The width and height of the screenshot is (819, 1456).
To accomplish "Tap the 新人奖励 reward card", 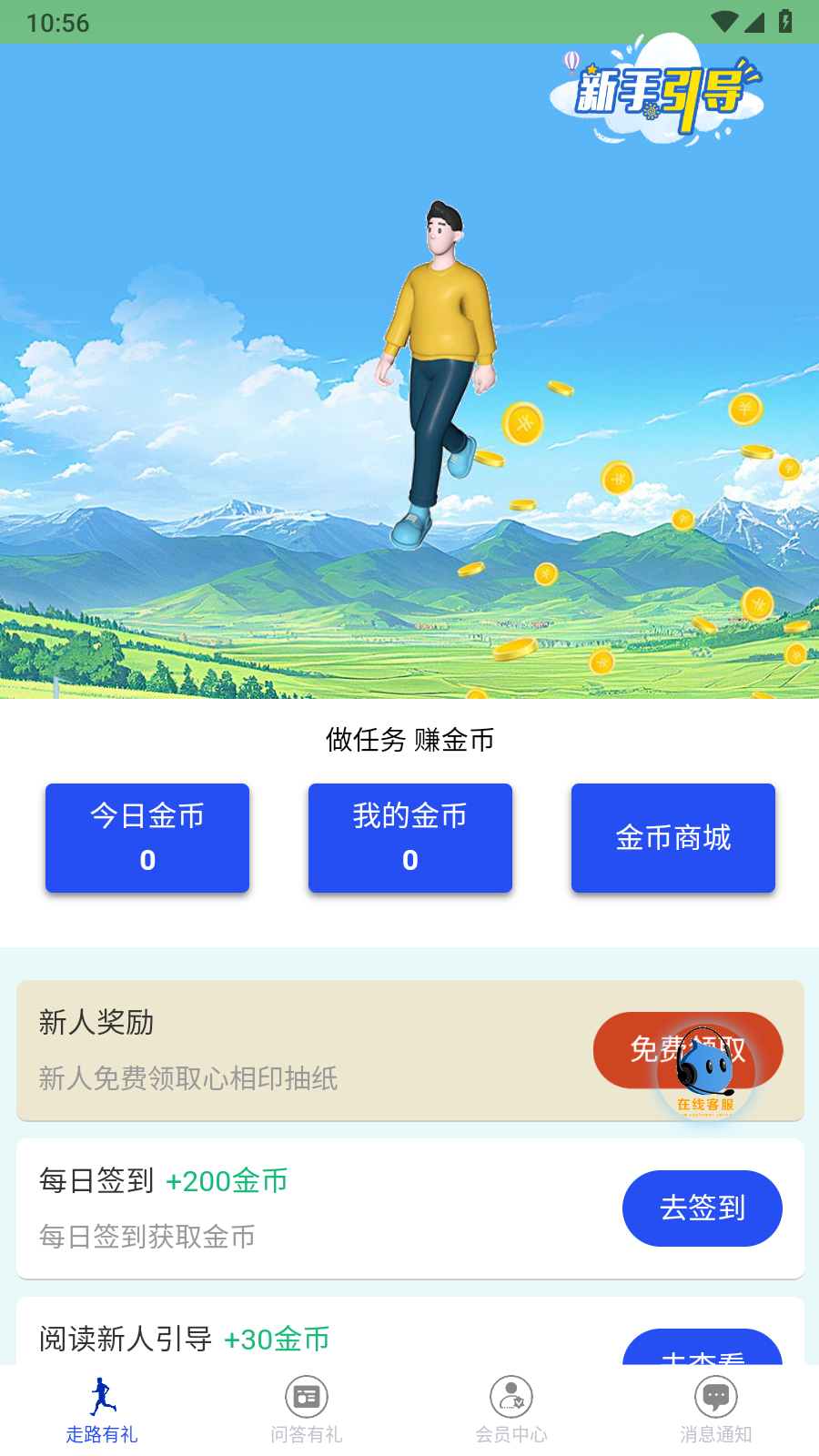I will tap(273, 1051).
